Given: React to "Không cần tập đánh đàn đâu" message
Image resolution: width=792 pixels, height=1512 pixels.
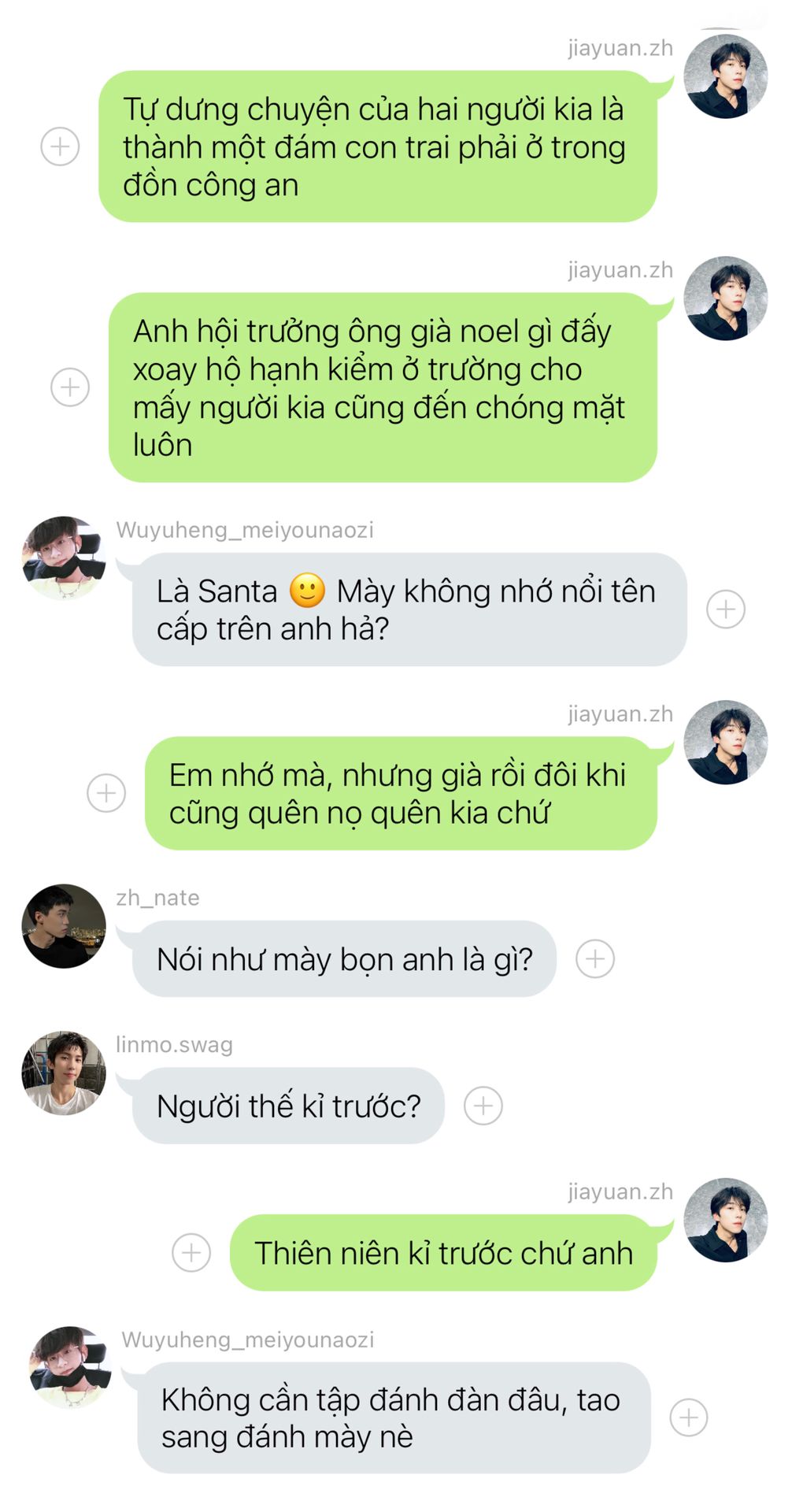Looking at the screenshot, I should [689, 1417].
